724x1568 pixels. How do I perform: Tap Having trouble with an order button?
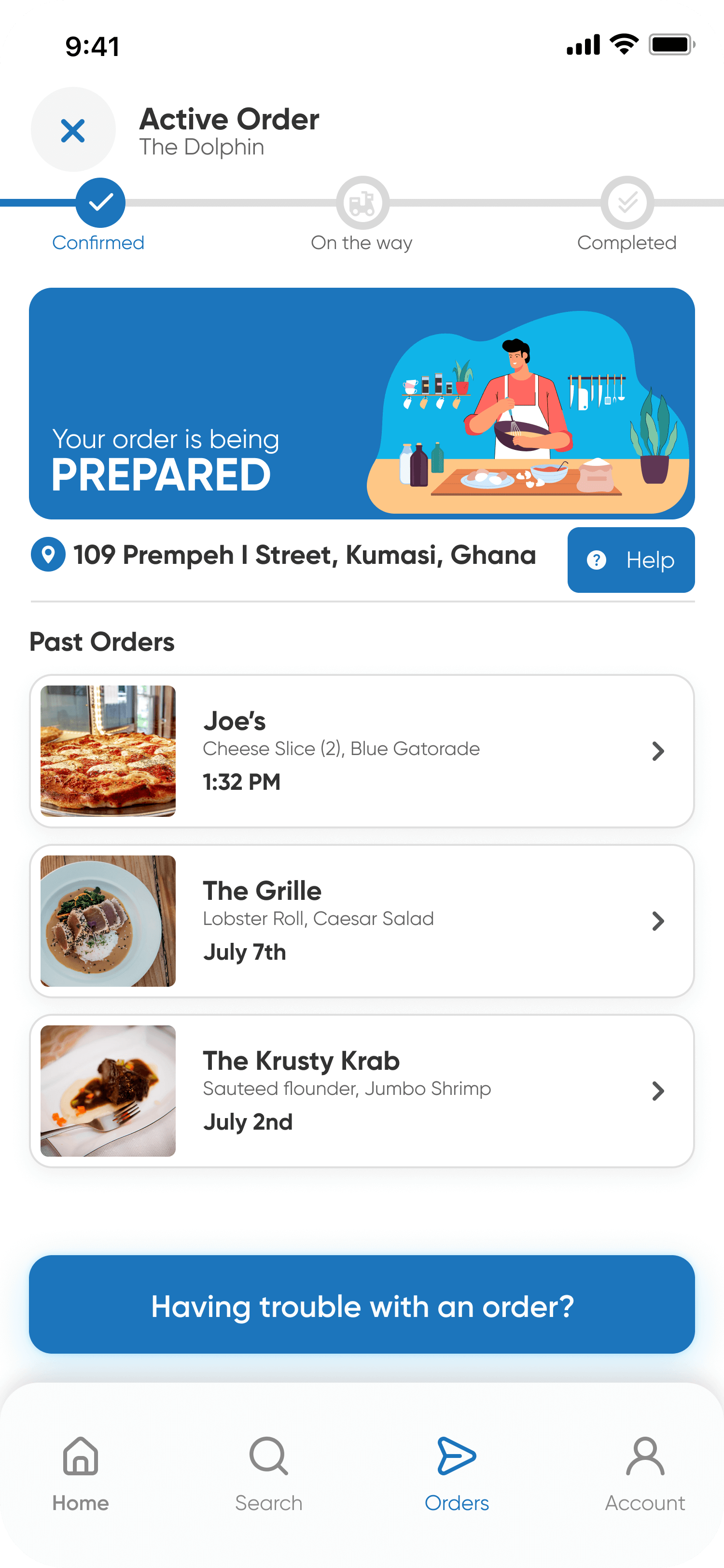(x=362, y=1306)
